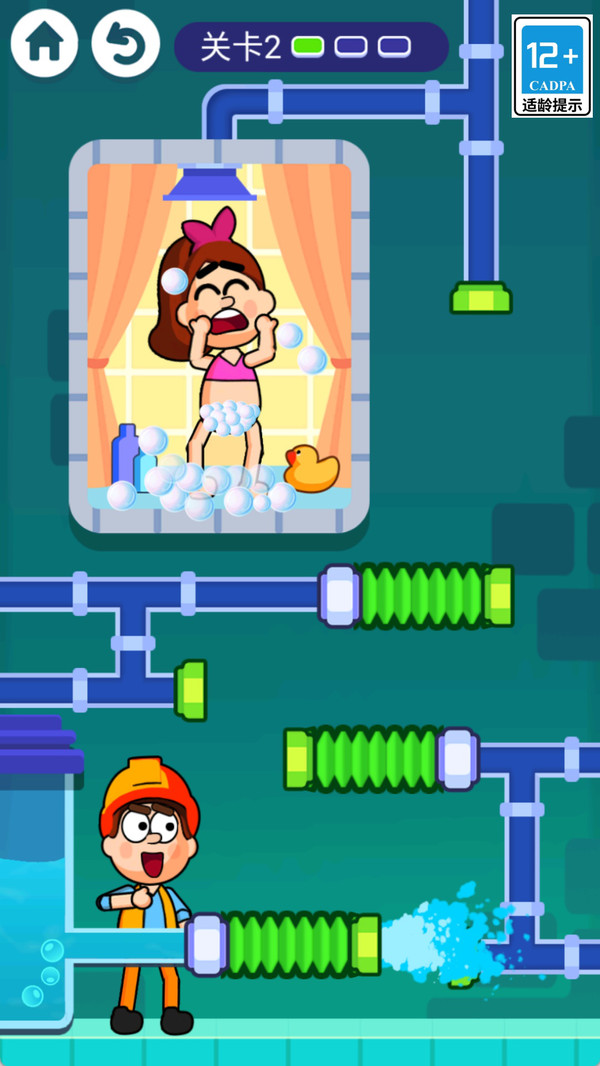Tap the middle green extendable pipe
This screenshot has width=600, height=1066.
pos(382,759)
